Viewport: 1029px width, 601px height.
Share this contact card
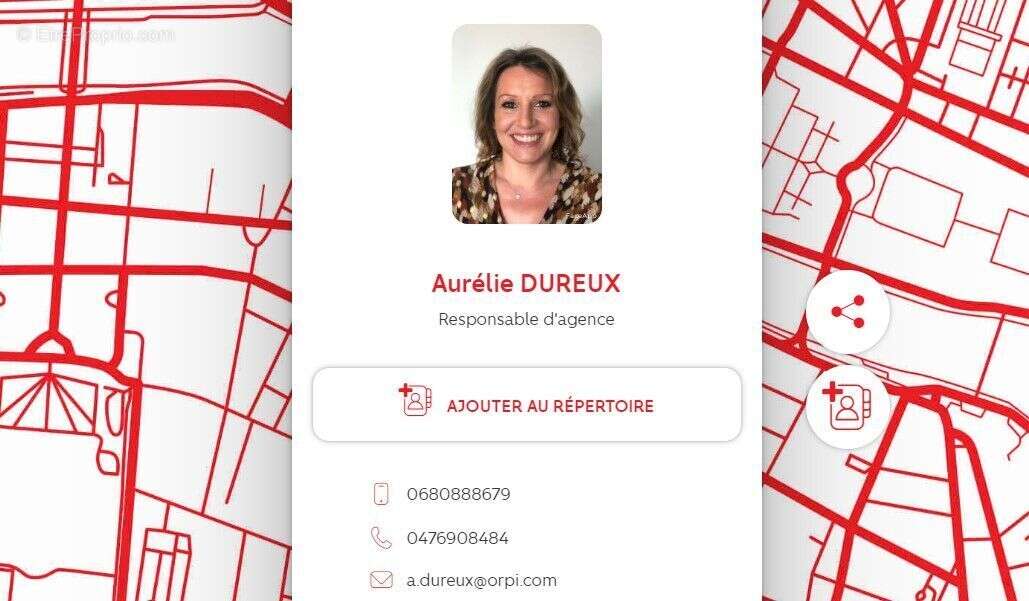point(848,312)
